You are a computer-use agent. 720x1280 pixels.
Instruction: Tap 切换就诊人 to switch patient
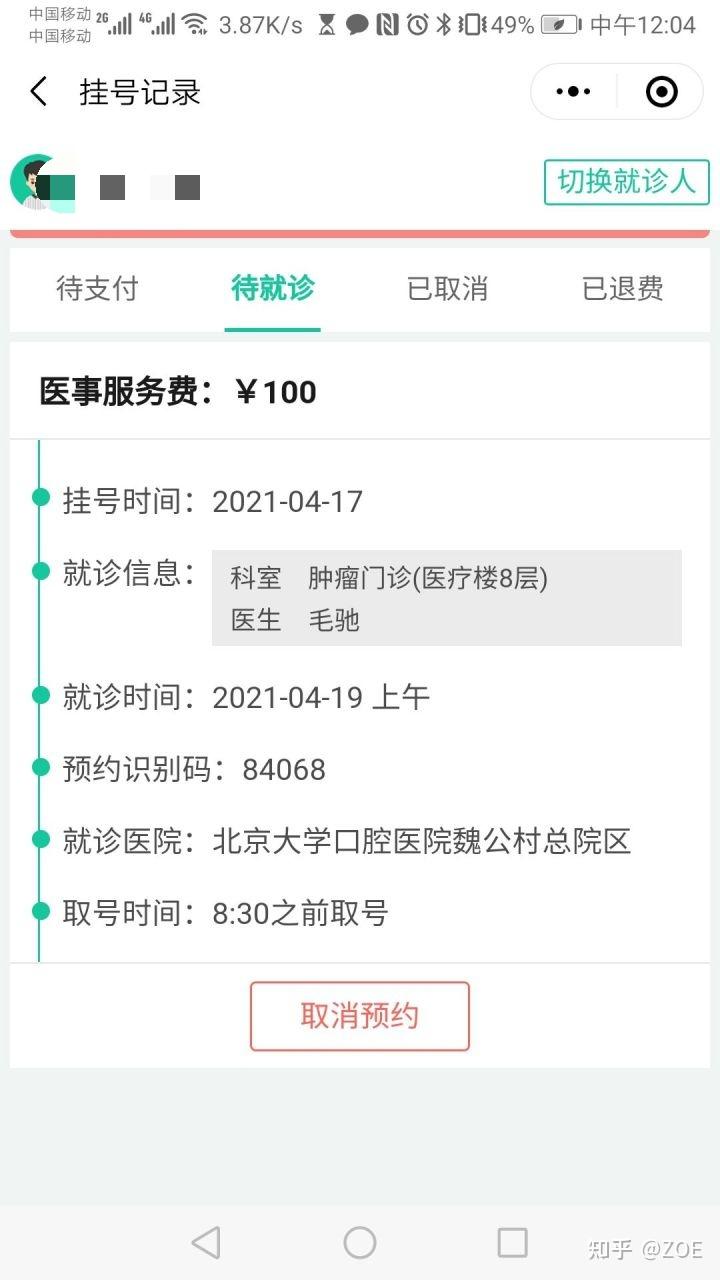(626, 182)
